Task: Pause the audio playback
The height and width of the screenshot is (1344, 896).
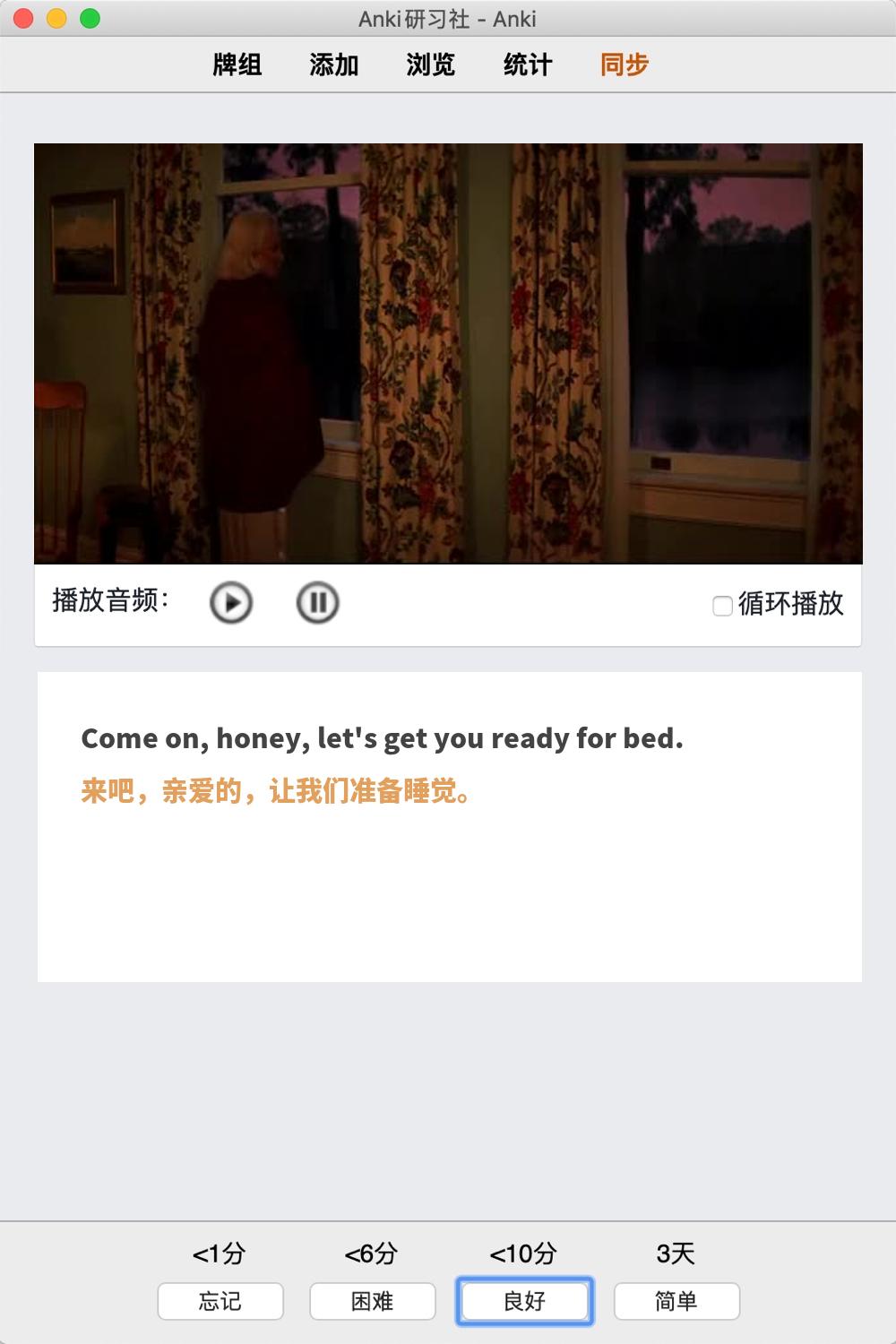Action: click(317, 602)
